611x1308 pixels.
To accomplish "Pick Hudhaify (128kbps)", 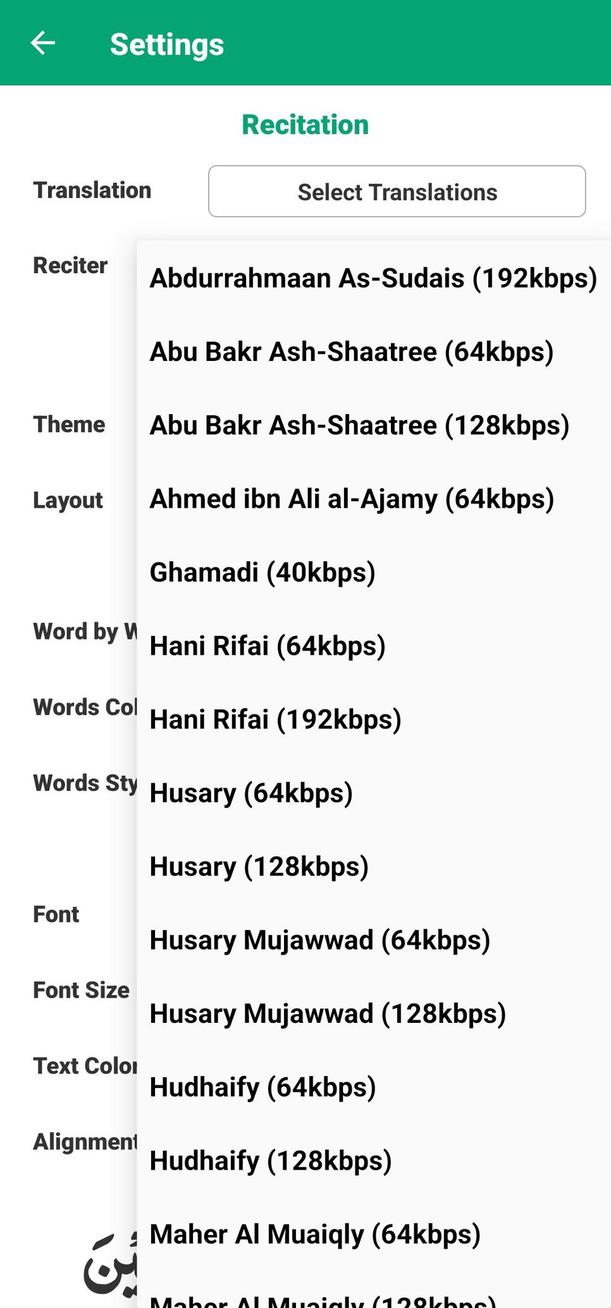I will click(x=270, y=1160).
